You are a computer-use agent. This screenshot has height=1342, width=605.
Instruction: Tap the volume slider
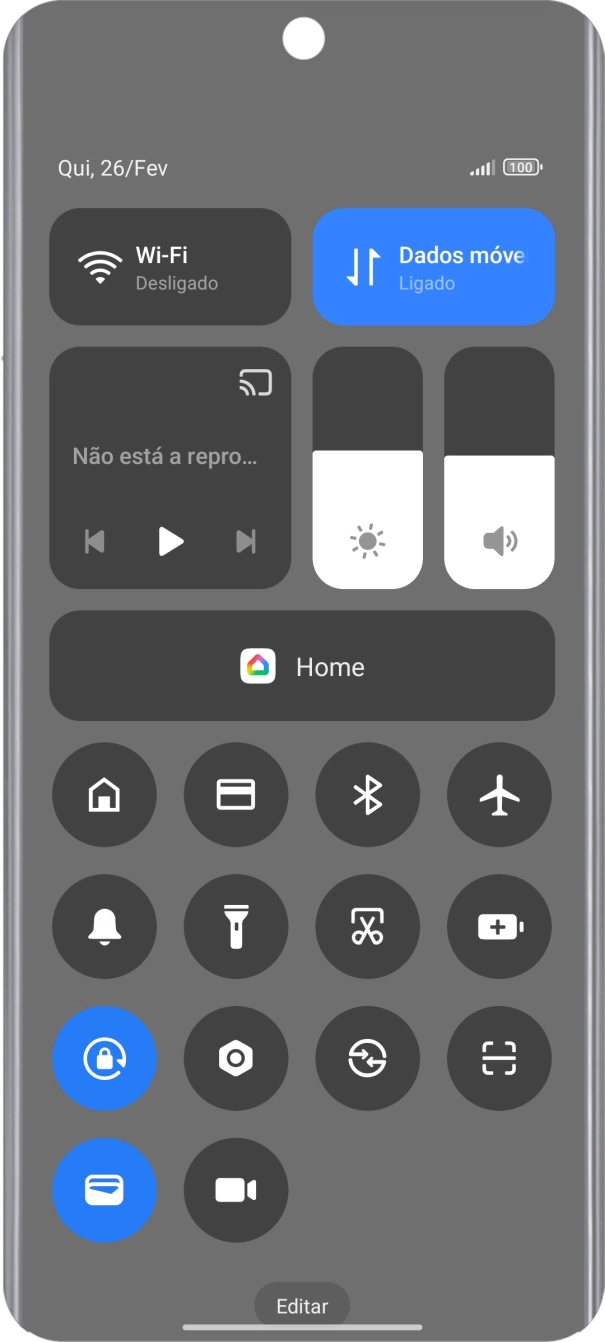(499, 468)
